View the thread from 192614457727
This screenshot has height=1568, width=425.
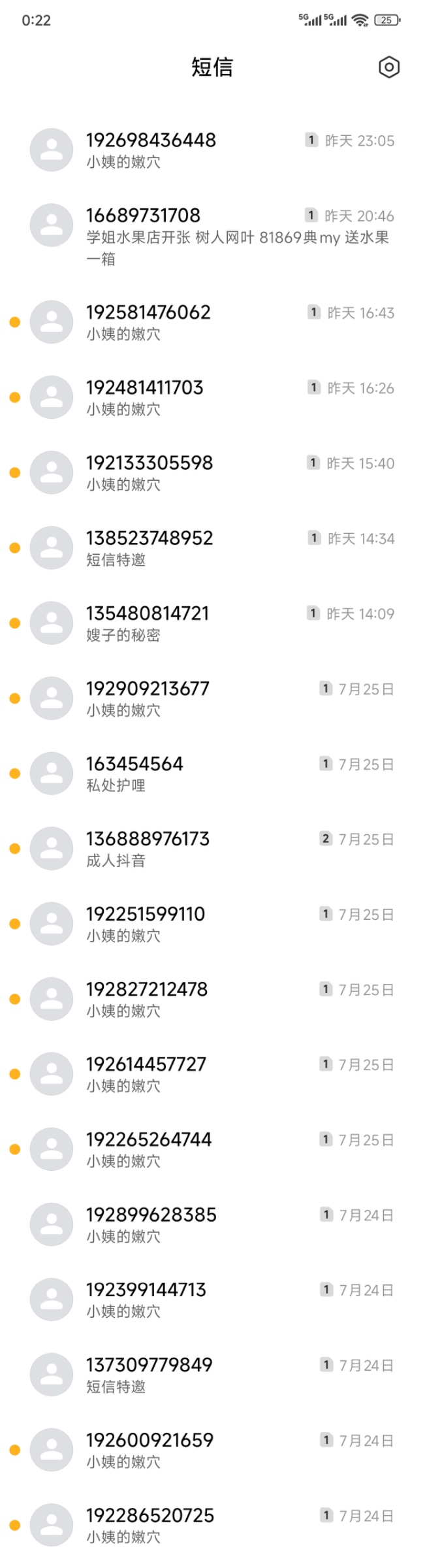pyautogui.click(x=212, y=1073)
